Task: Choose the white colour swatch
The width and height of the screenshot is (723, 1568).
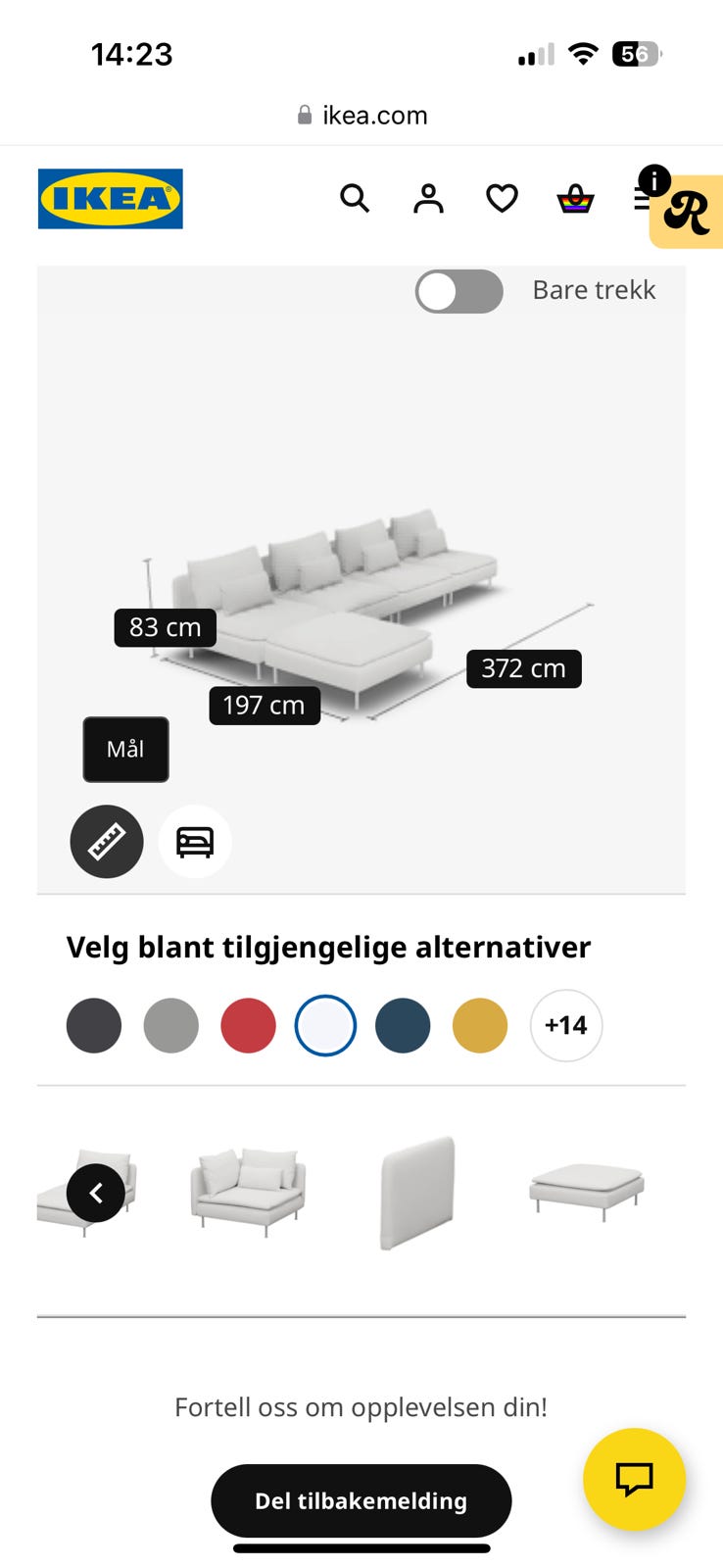Action: click(x=325, y=1026)
